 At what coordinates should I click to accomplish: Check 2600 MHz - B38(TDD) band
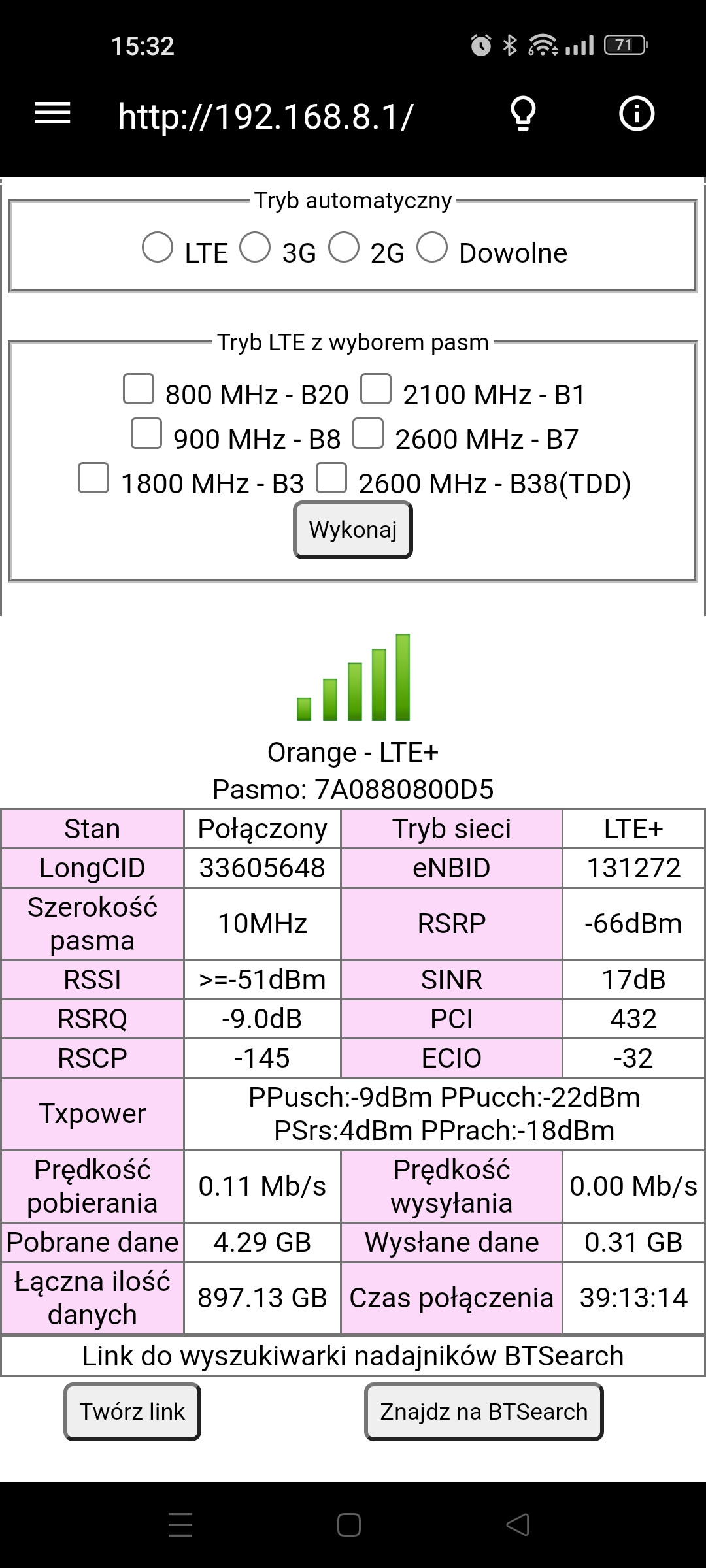pos(333,479)
